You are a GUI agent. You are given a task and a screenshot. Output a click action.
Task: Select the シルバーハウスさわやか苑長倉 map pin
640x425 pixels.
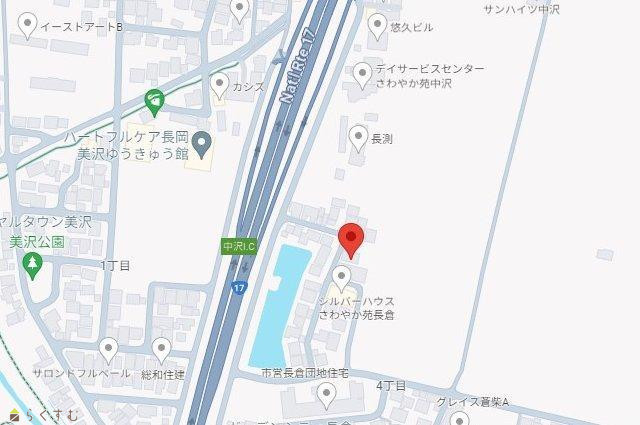click(x=341, y=277)
